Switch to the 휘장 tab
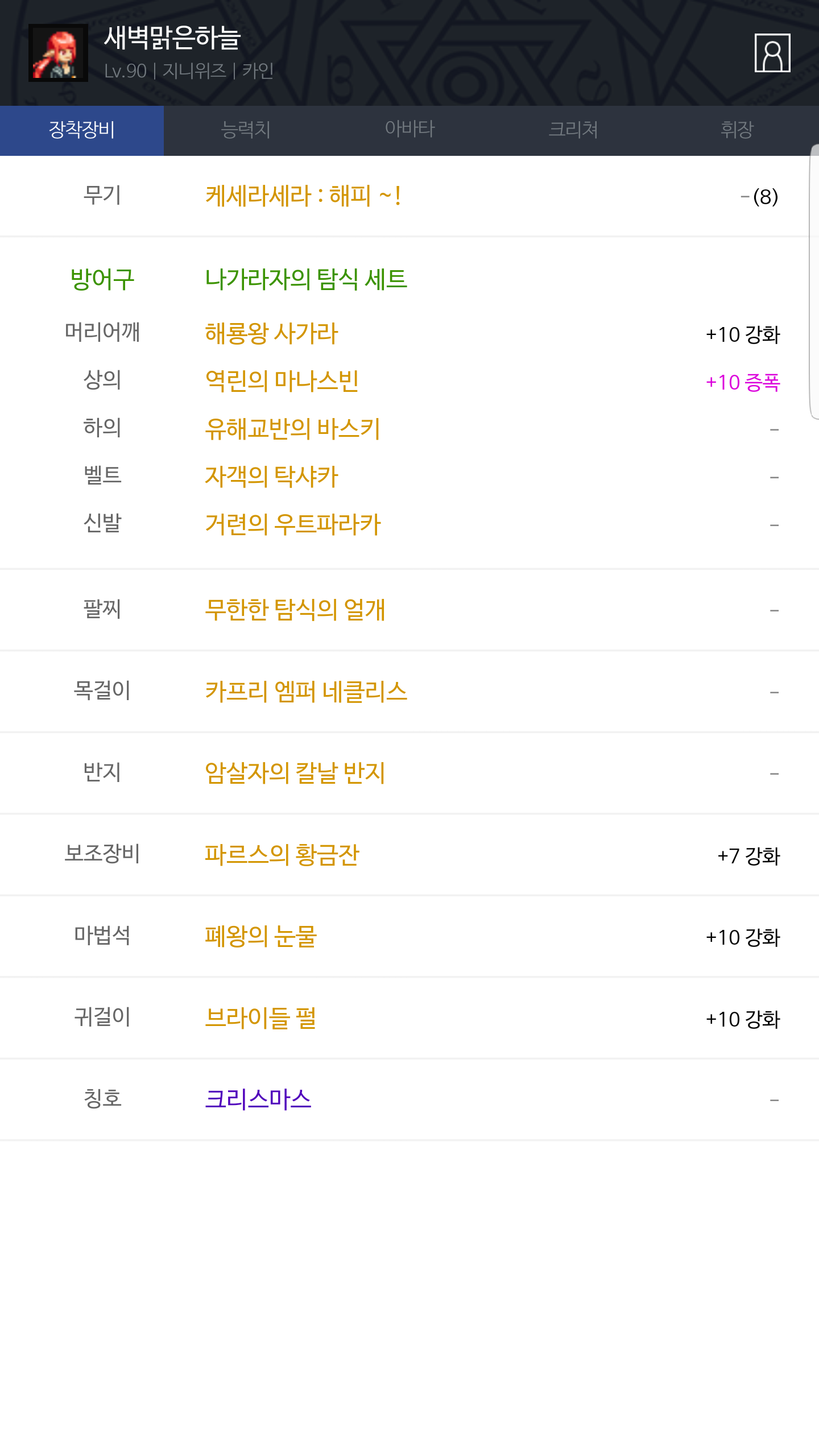The image size is (819, 1456). pos(737,130)
